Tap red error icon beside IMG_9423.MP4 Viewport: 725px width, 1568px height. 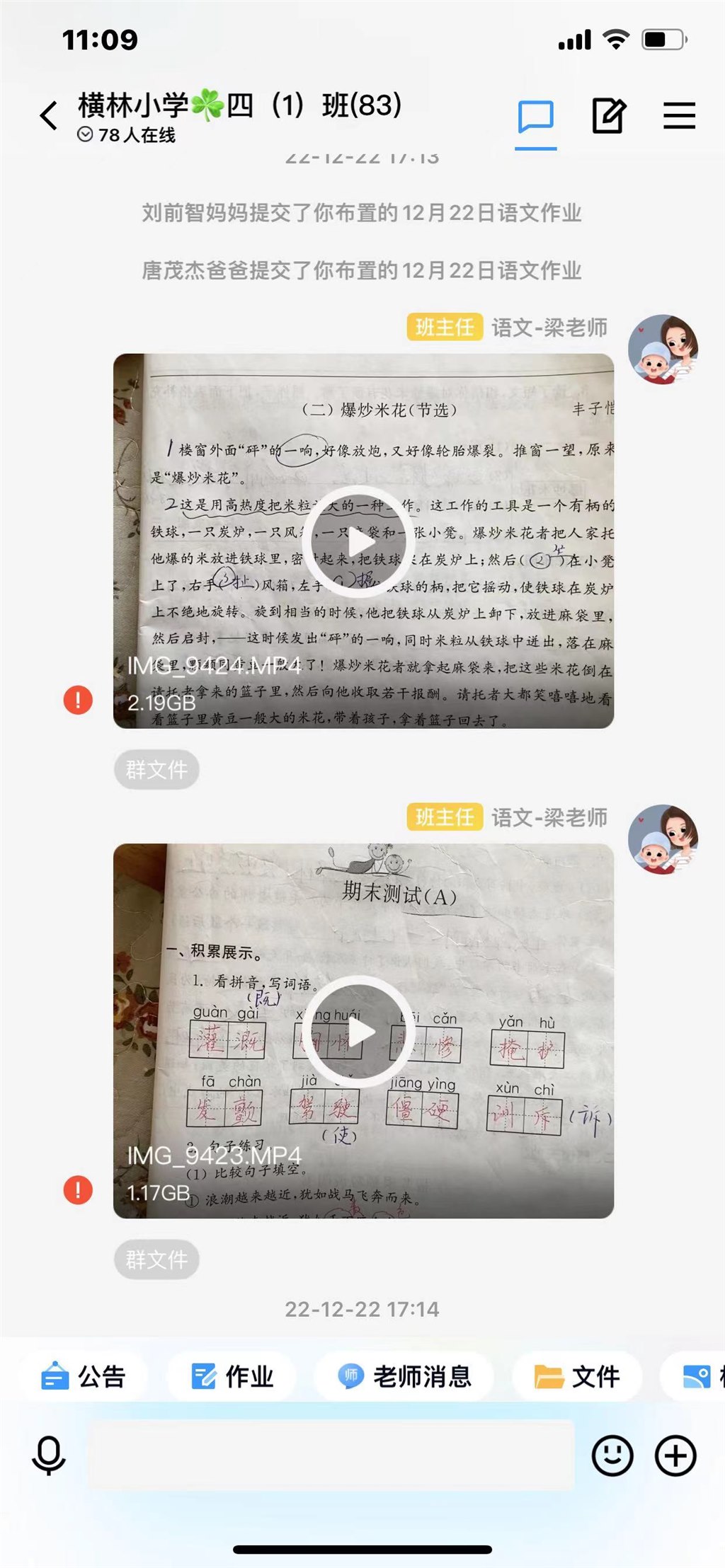[78, 1190]
